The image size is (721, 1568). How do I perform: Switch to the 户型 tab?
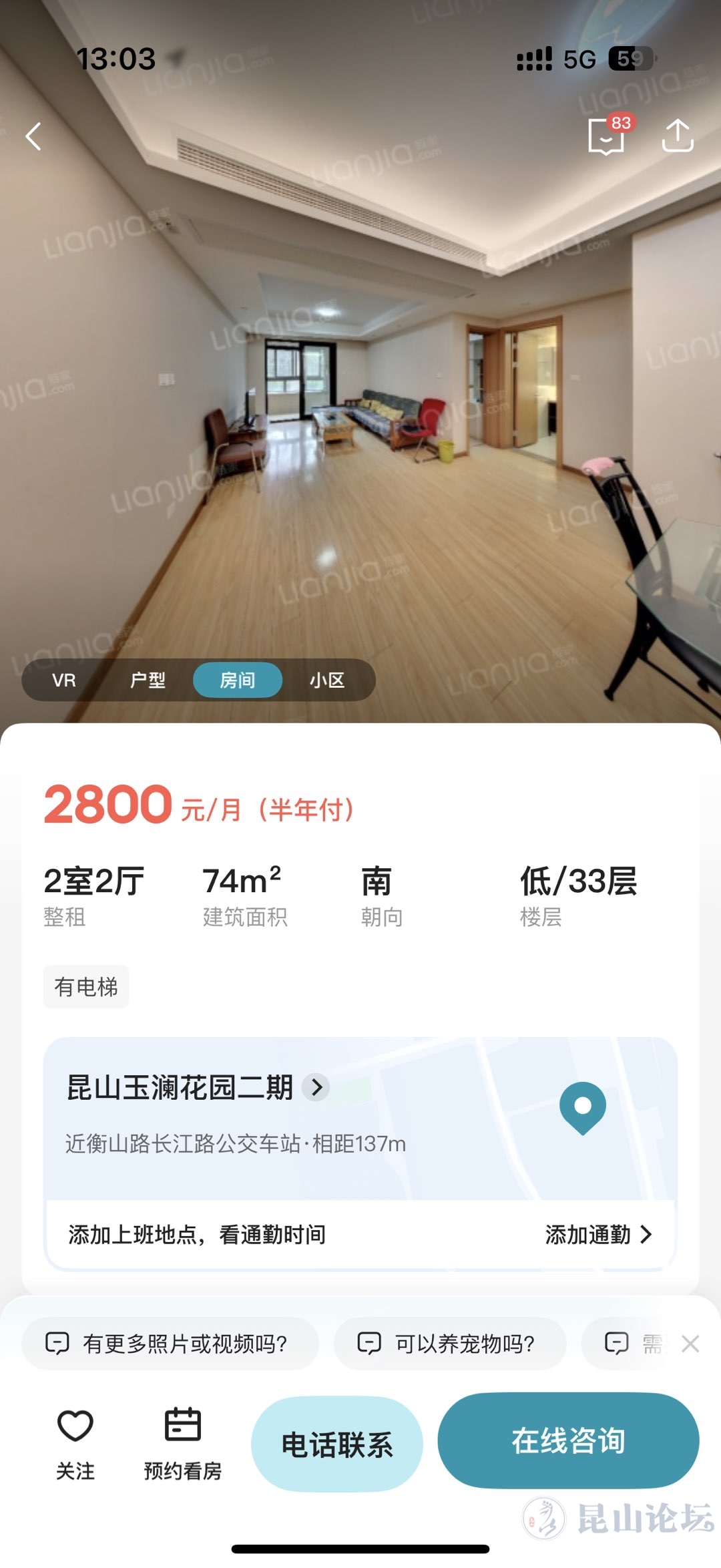tap(148, 680)
